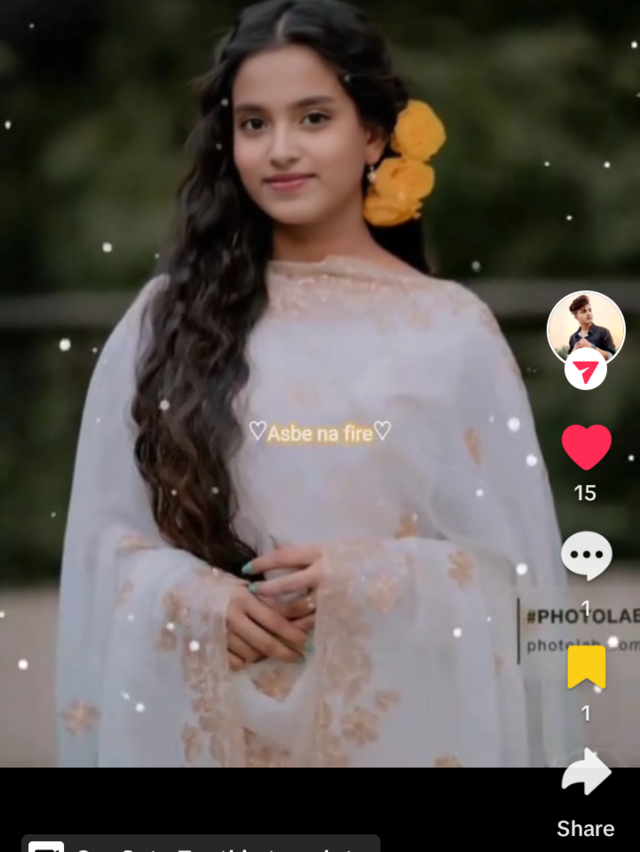640x852 pixels.
Task: Share this video
Action: (586, 777)
